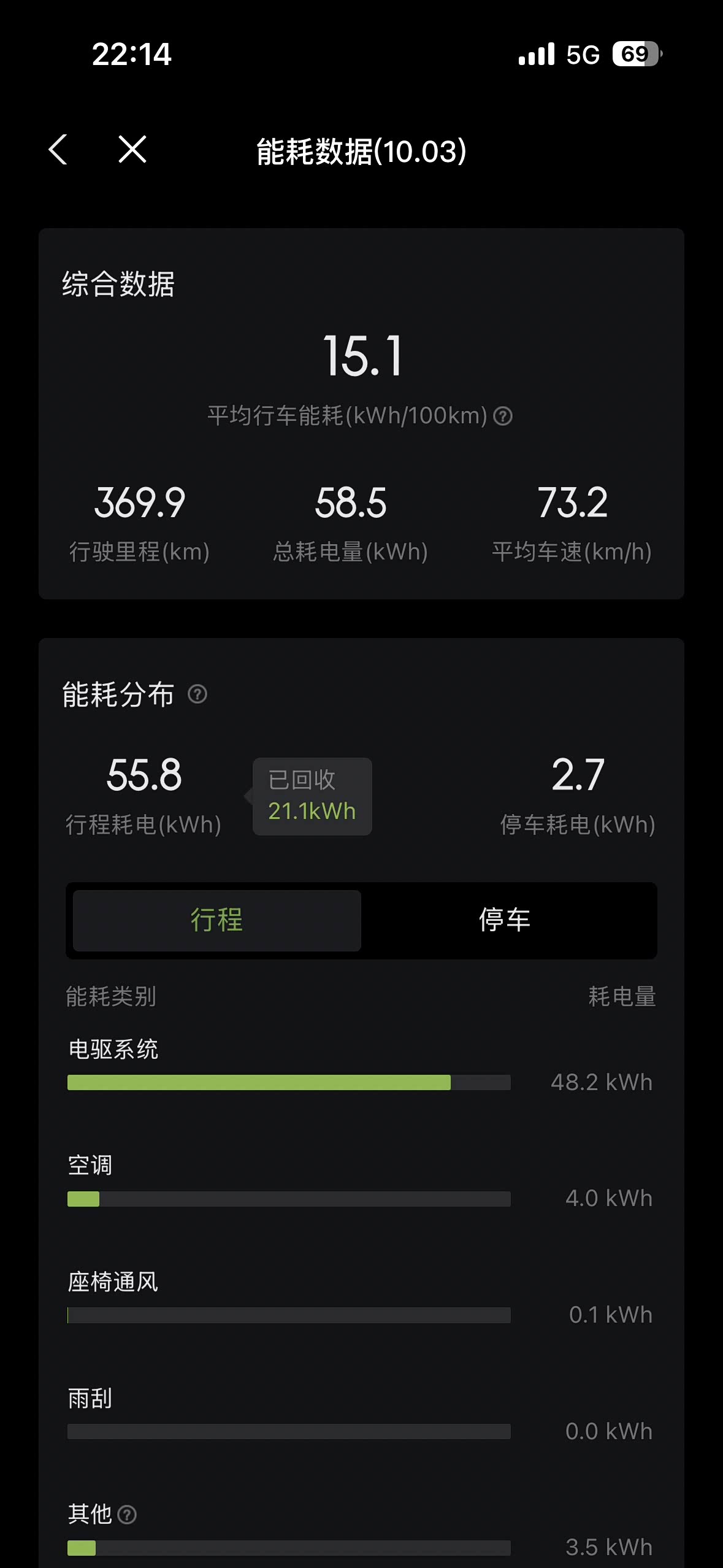Open the help icon beside 其他
The height and width of the screenshot is (1568, 723).
pos(127,1515)
